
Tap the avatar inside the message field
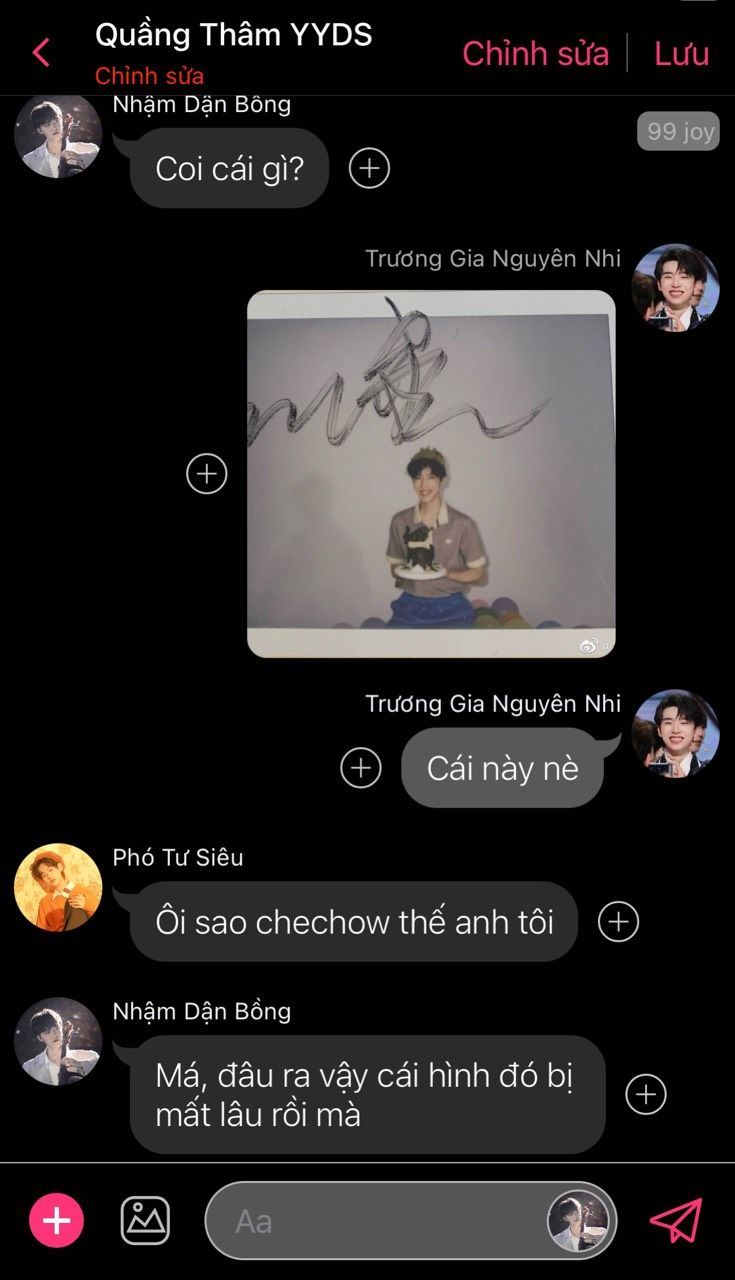(x=578, y=1221)
